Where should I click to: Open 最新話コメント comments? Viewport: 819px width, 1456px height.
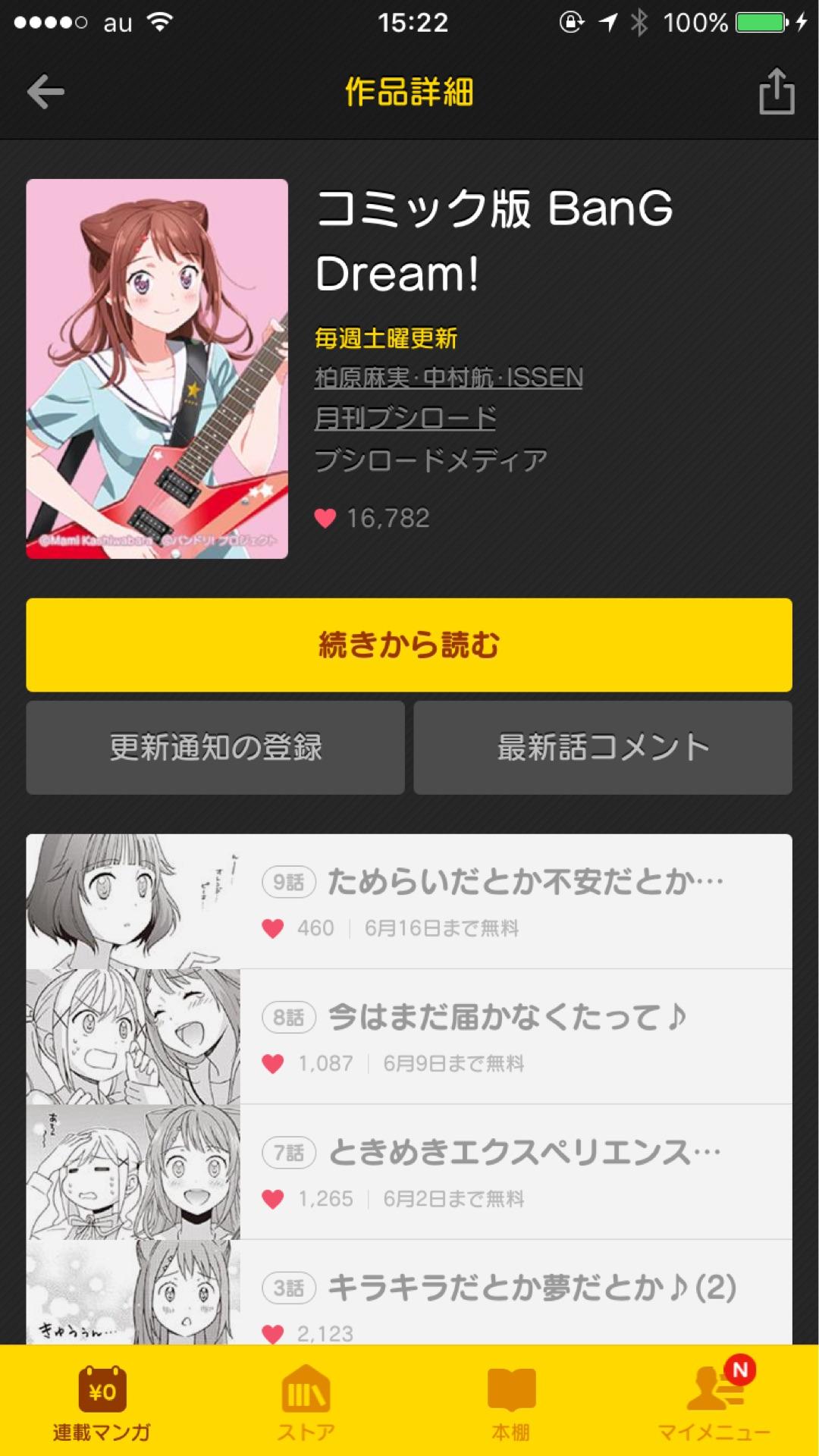(x=603, y=748)
